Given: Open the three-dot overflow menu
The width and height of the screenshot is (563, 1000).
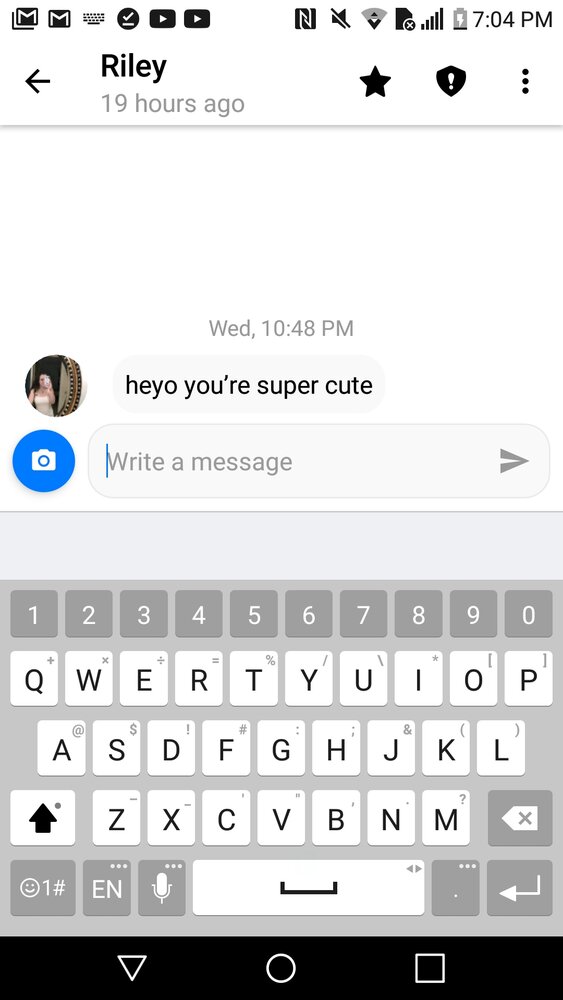Looking at the screenshot, I should coord(525,82).
